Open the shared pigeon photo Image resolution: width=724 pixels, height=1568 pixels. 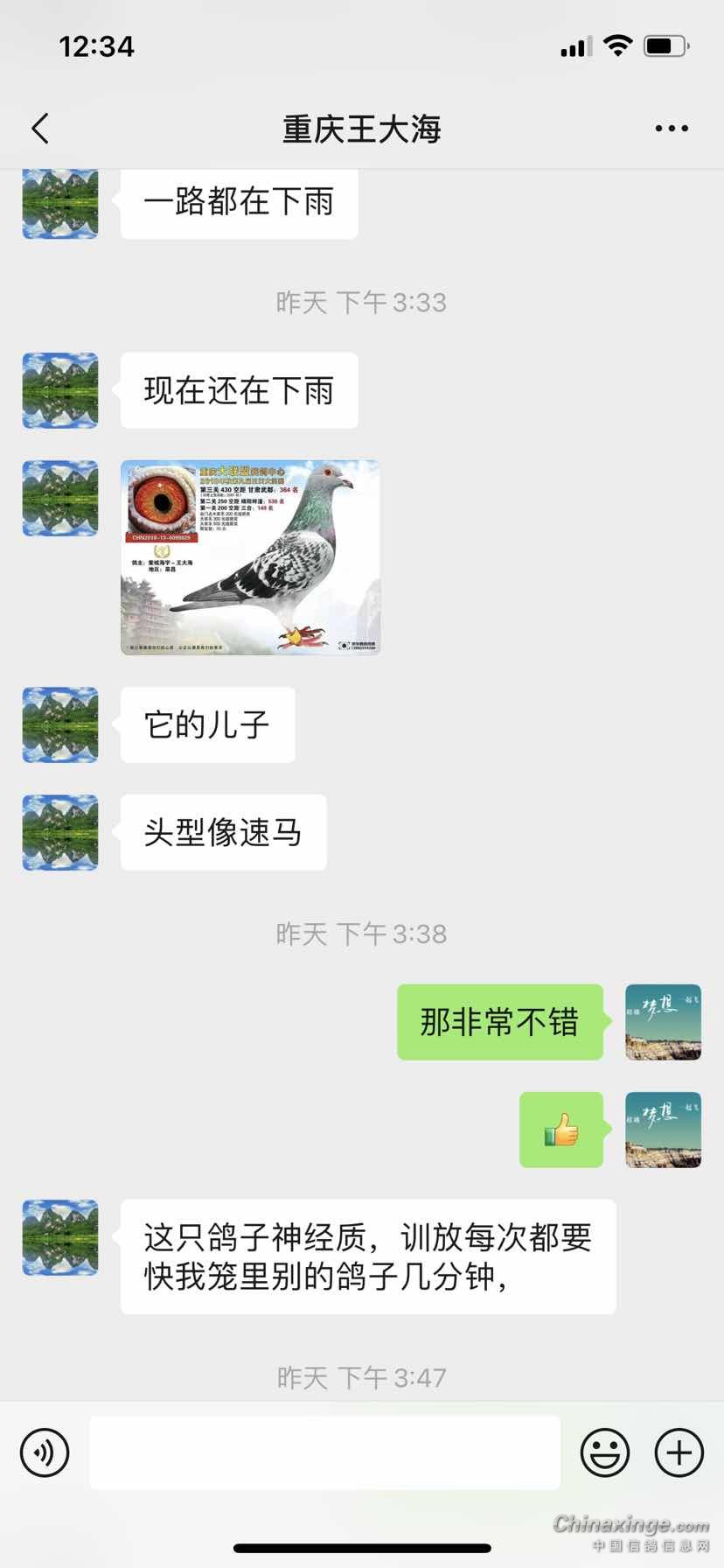250,557
